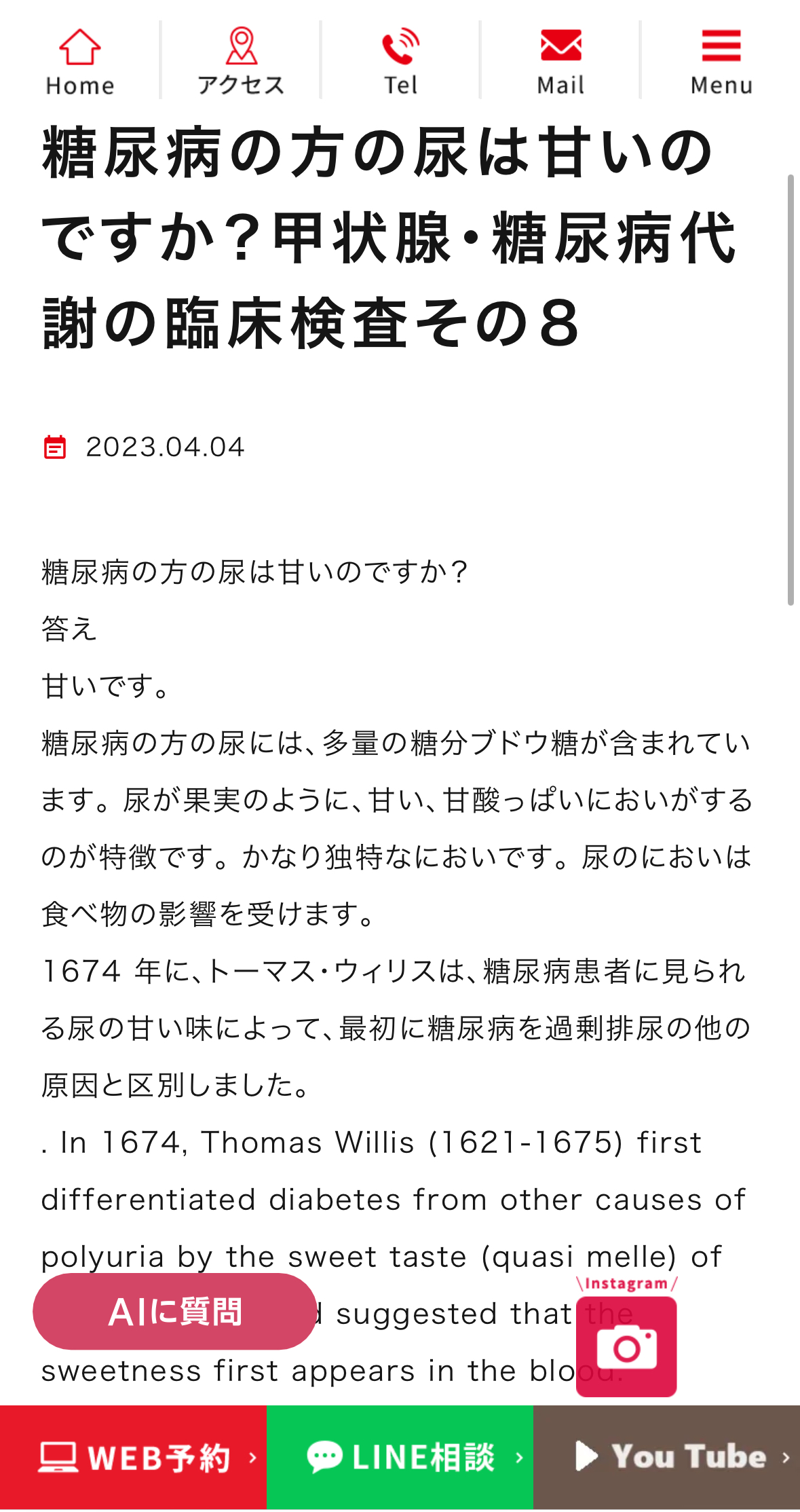Screen dimensions: 800x1512
Task: Go to the Home page
Action: [x=80, y=61]
